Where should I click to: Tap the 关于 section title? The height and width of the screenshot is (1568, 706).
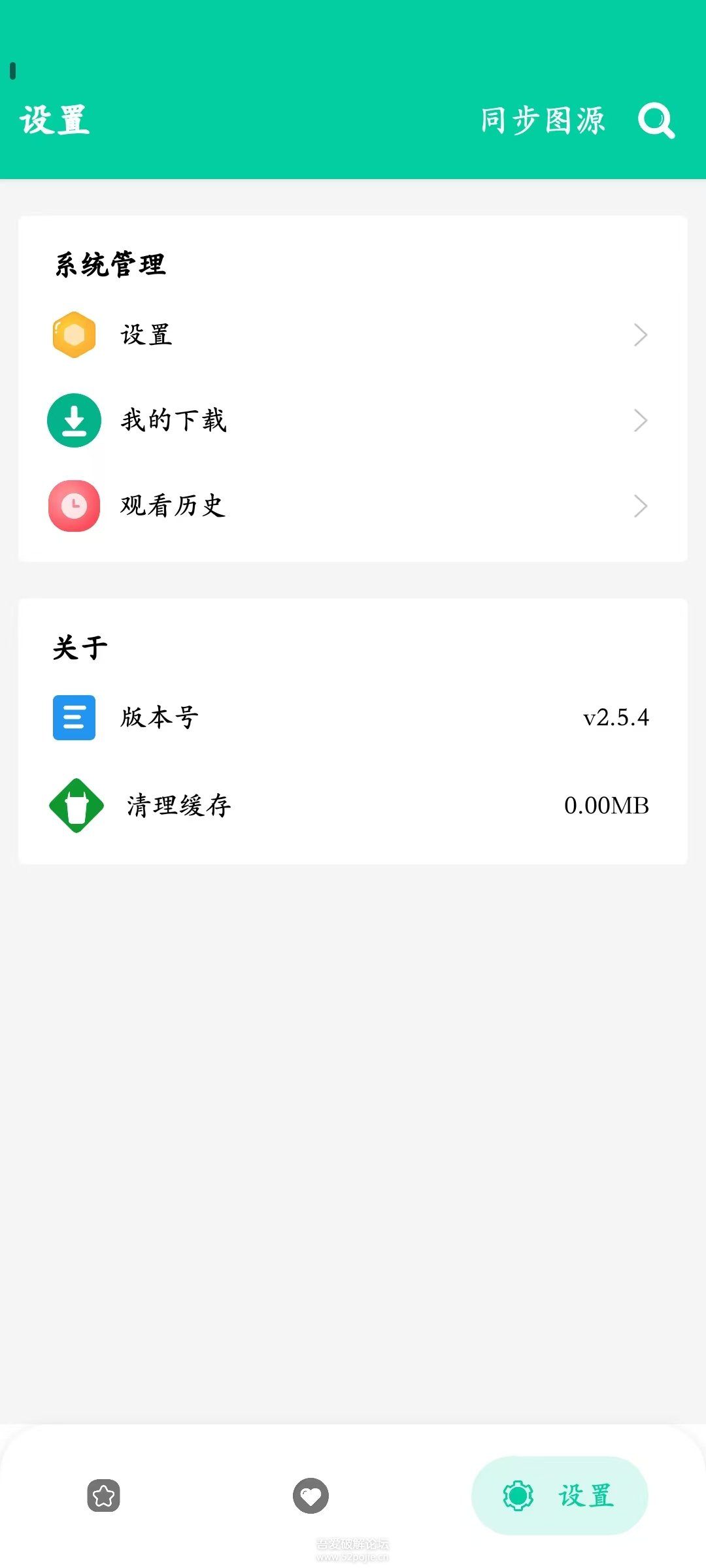[78, 647]
